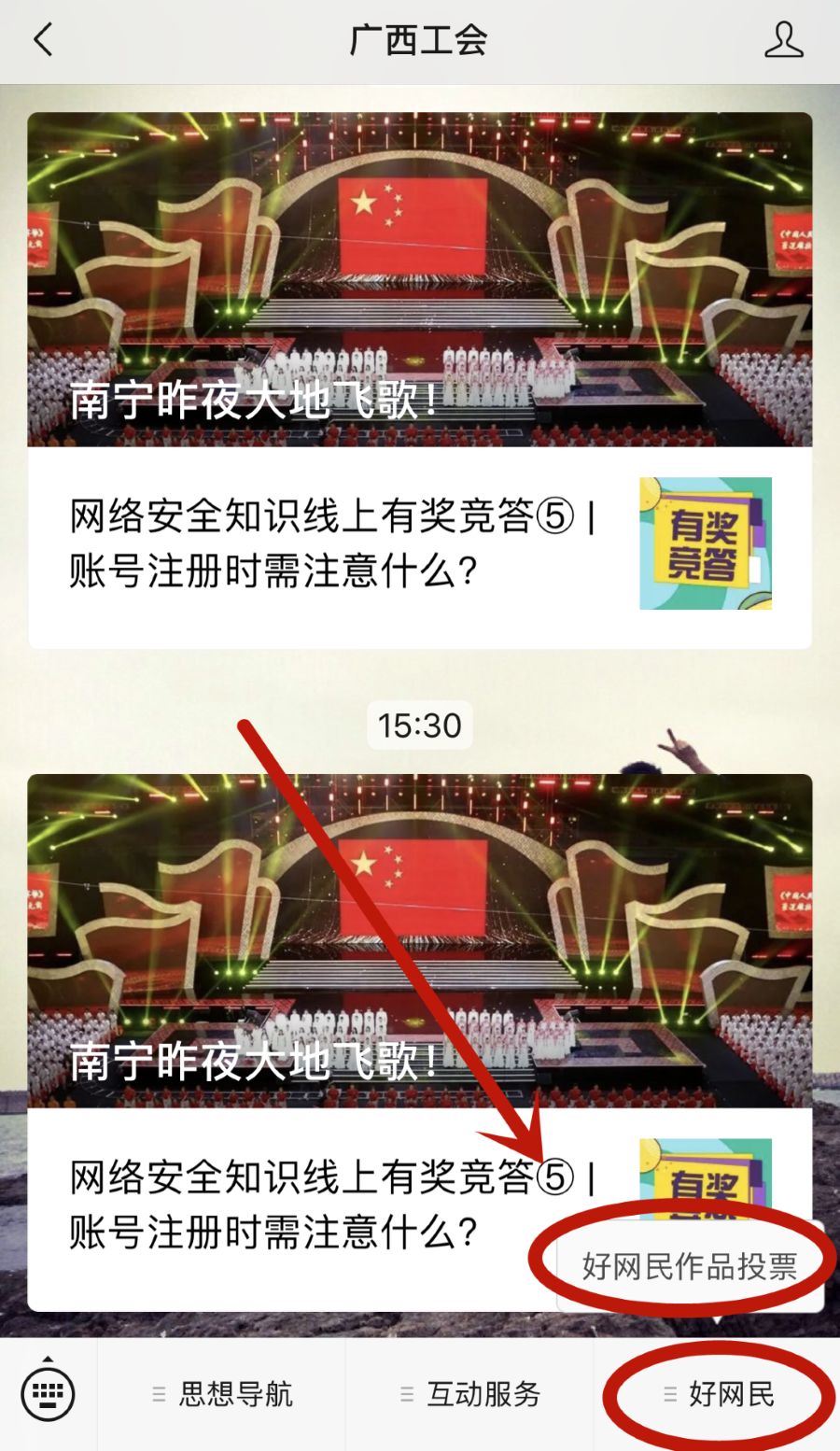Open the 思想导航 menu

222,1394
